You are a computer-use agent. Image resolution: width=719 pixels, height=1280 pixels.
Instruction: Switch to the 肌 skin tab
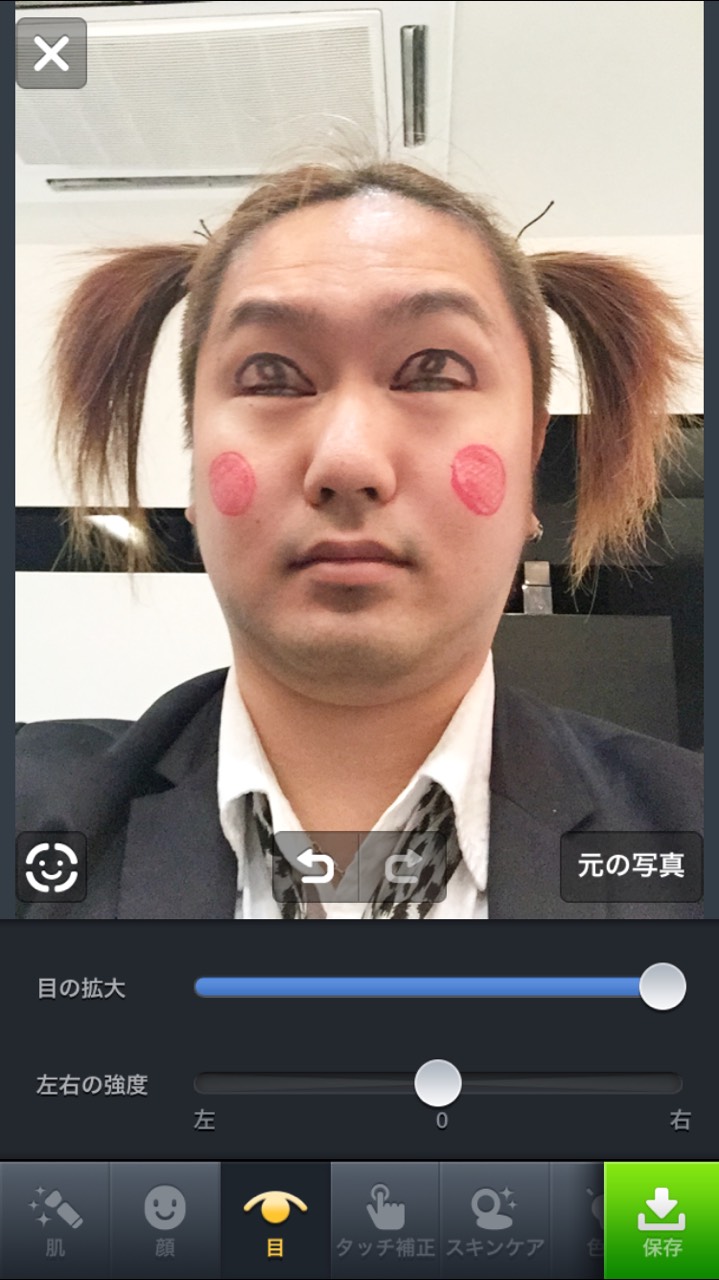point(55,1221)
